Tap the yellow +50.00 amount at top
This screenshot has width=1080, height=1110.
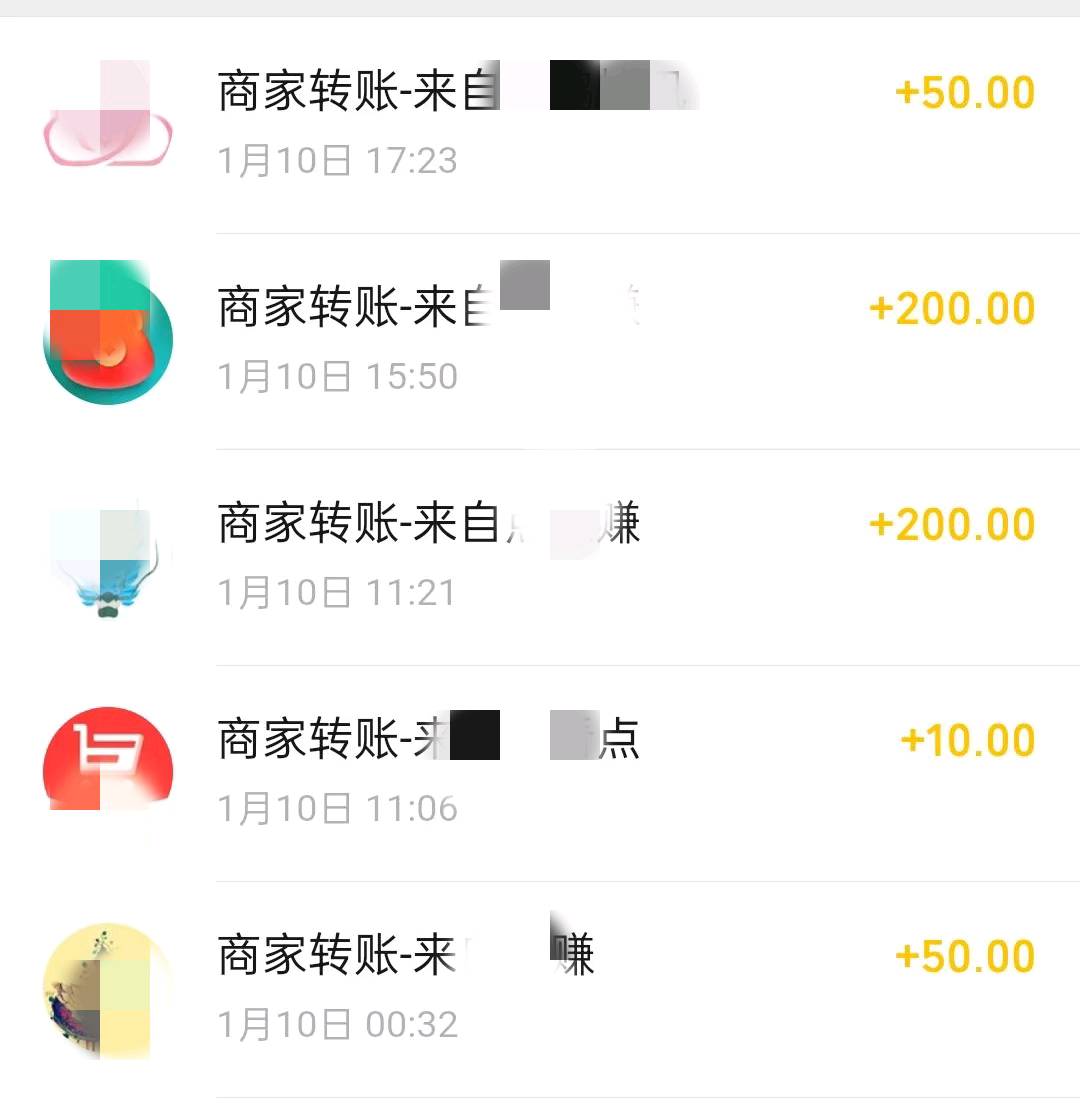coord(963,91)
